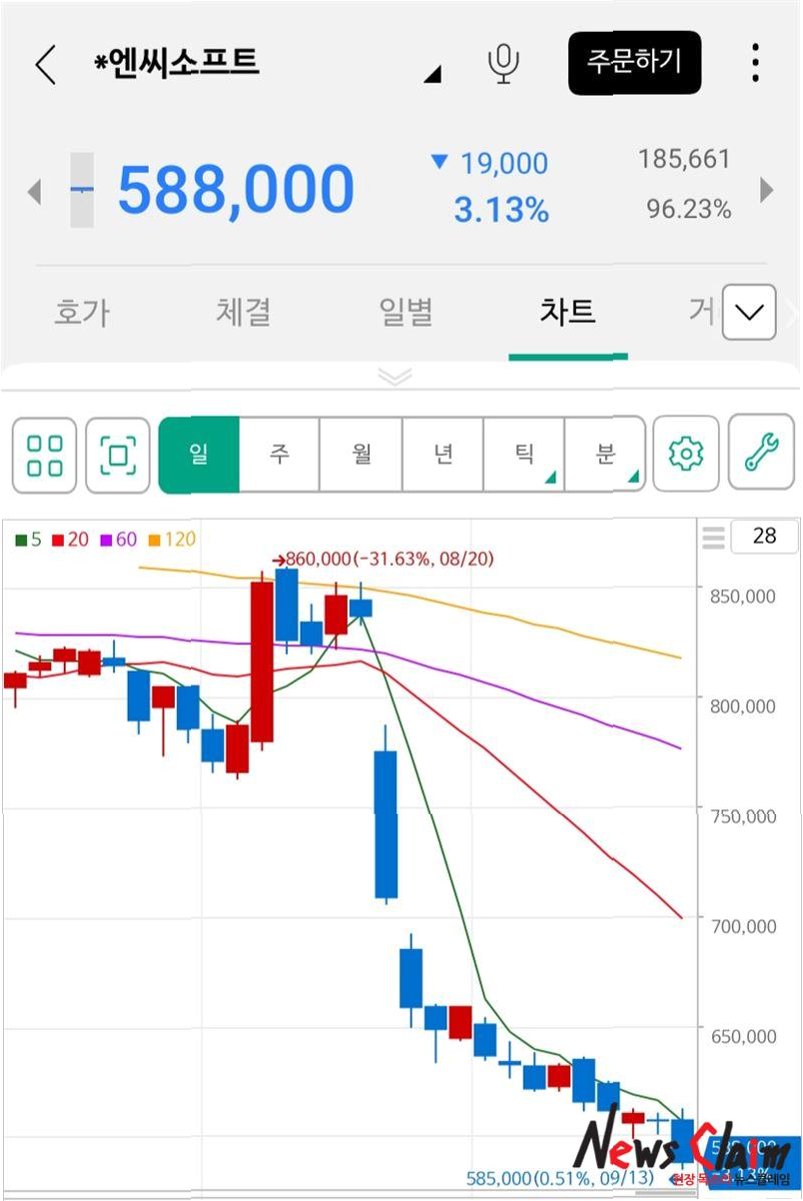Viewport: 803px width, 1201px height.
Task: Open the 분 minute chart option
Action: tap(604, 455)
